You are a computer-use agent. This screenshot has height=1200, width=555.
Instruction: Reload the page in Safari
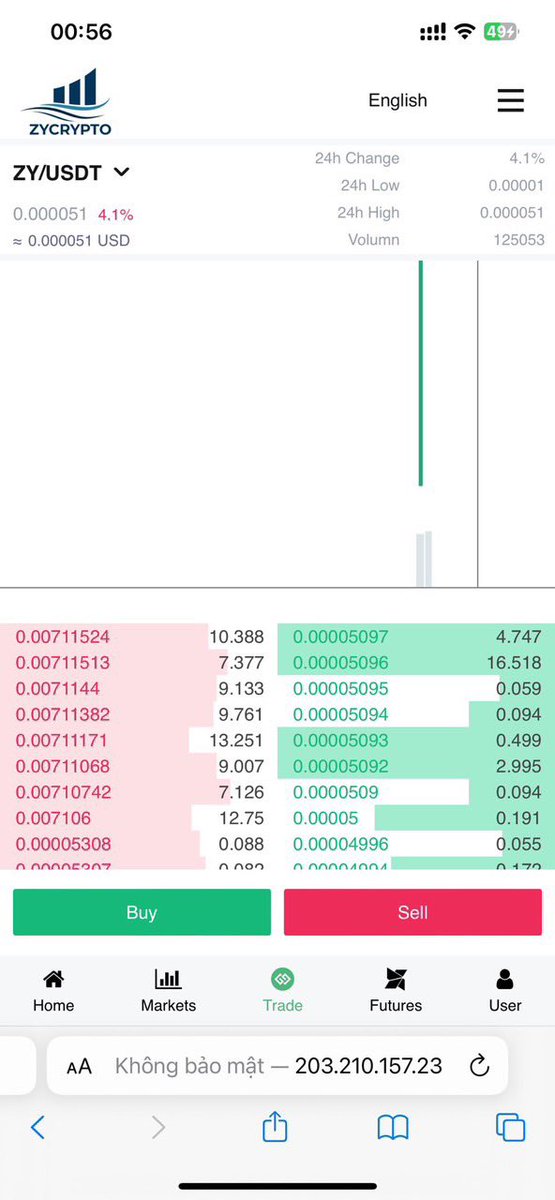[479, 1065]
